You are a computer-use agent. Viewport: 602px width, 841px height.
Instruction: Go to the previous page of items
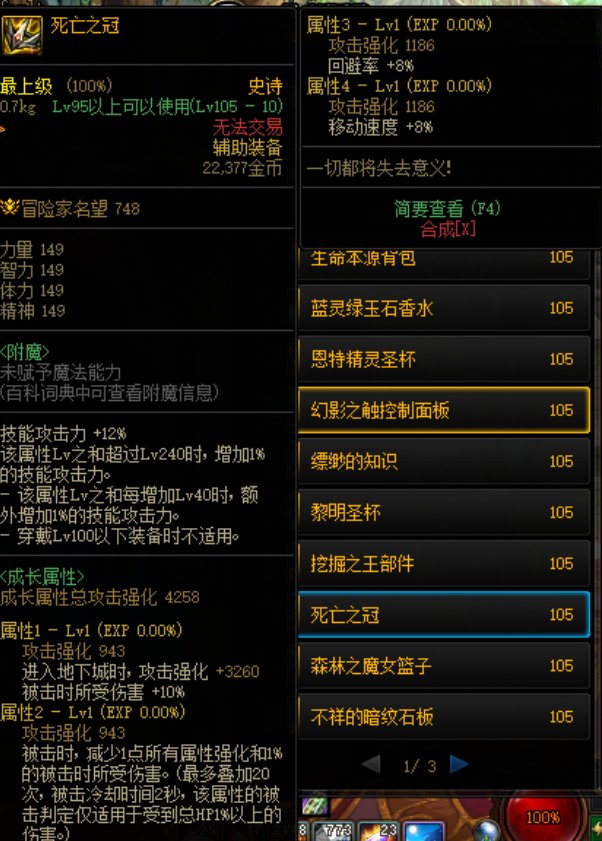[370, 765]
